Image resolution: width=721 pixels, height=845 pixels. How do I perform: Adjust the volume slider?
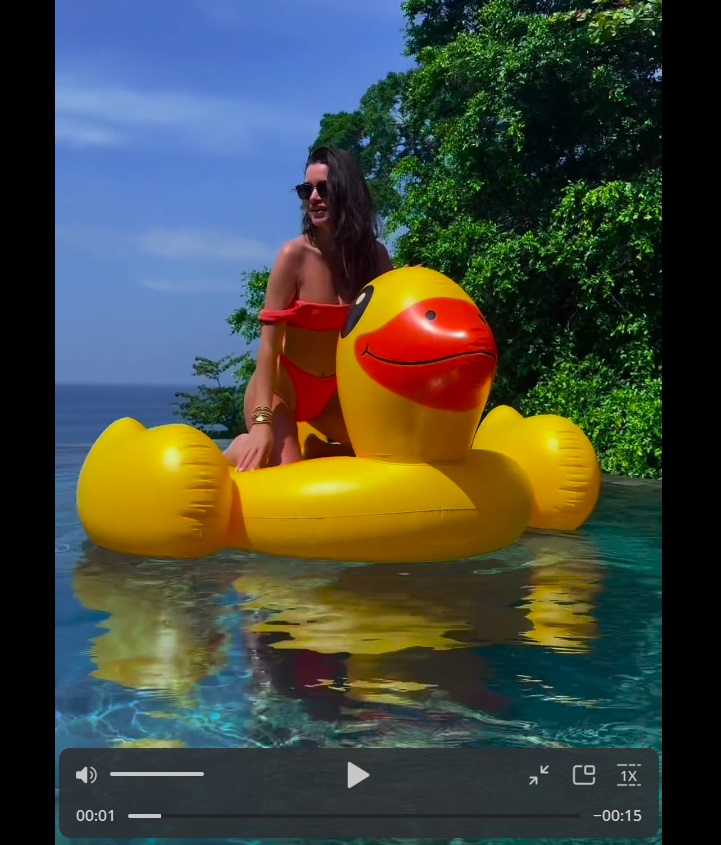coord(157,774)
